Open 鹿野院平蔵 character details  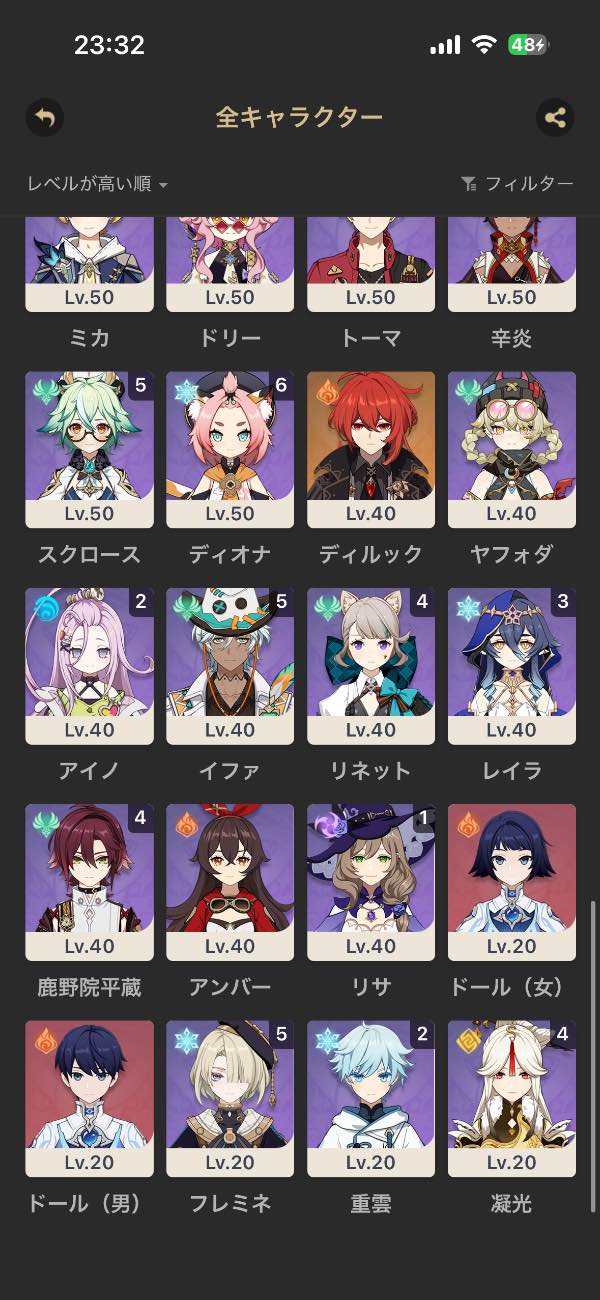click(89, 882)
